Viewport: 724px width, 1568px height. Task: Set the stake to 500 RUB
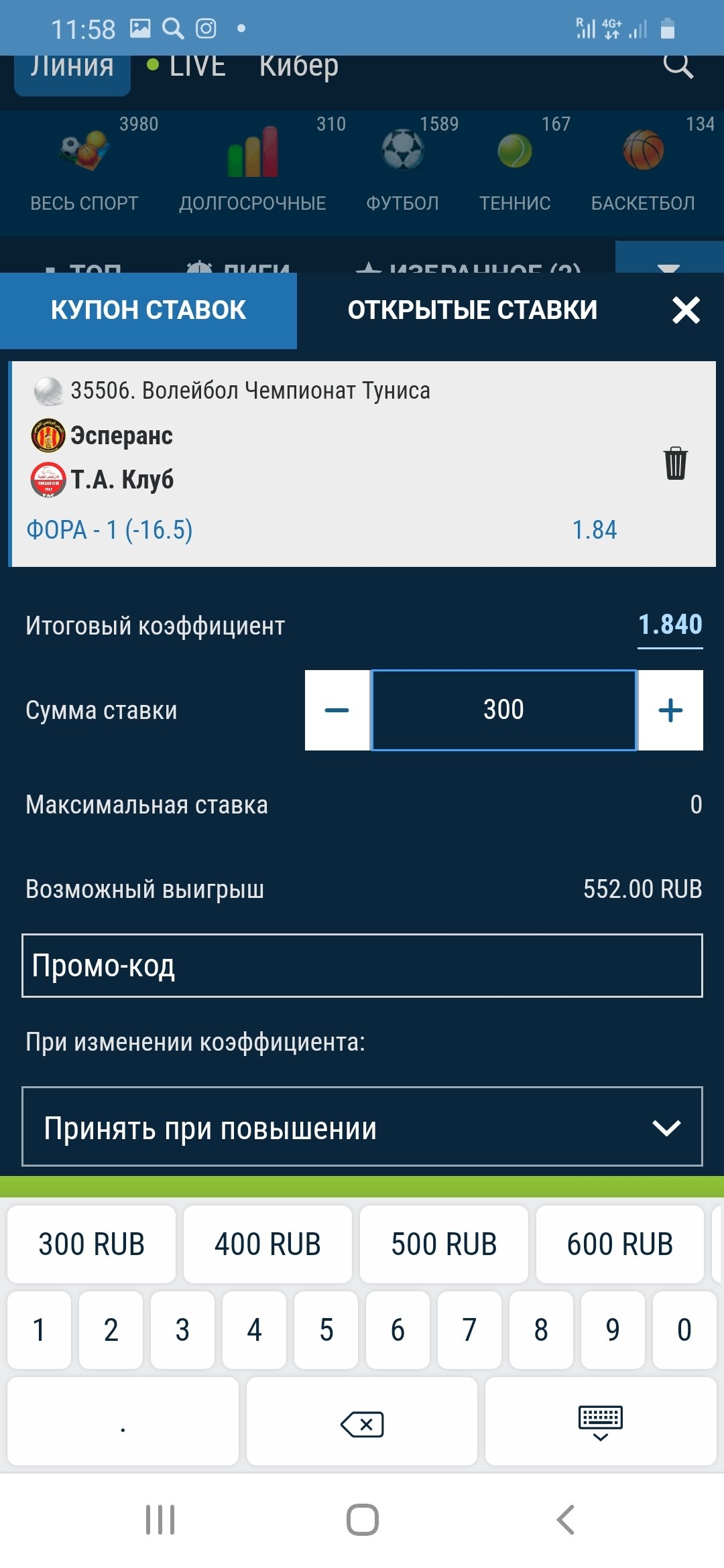pyautogui.click(x=444, y=1244)
